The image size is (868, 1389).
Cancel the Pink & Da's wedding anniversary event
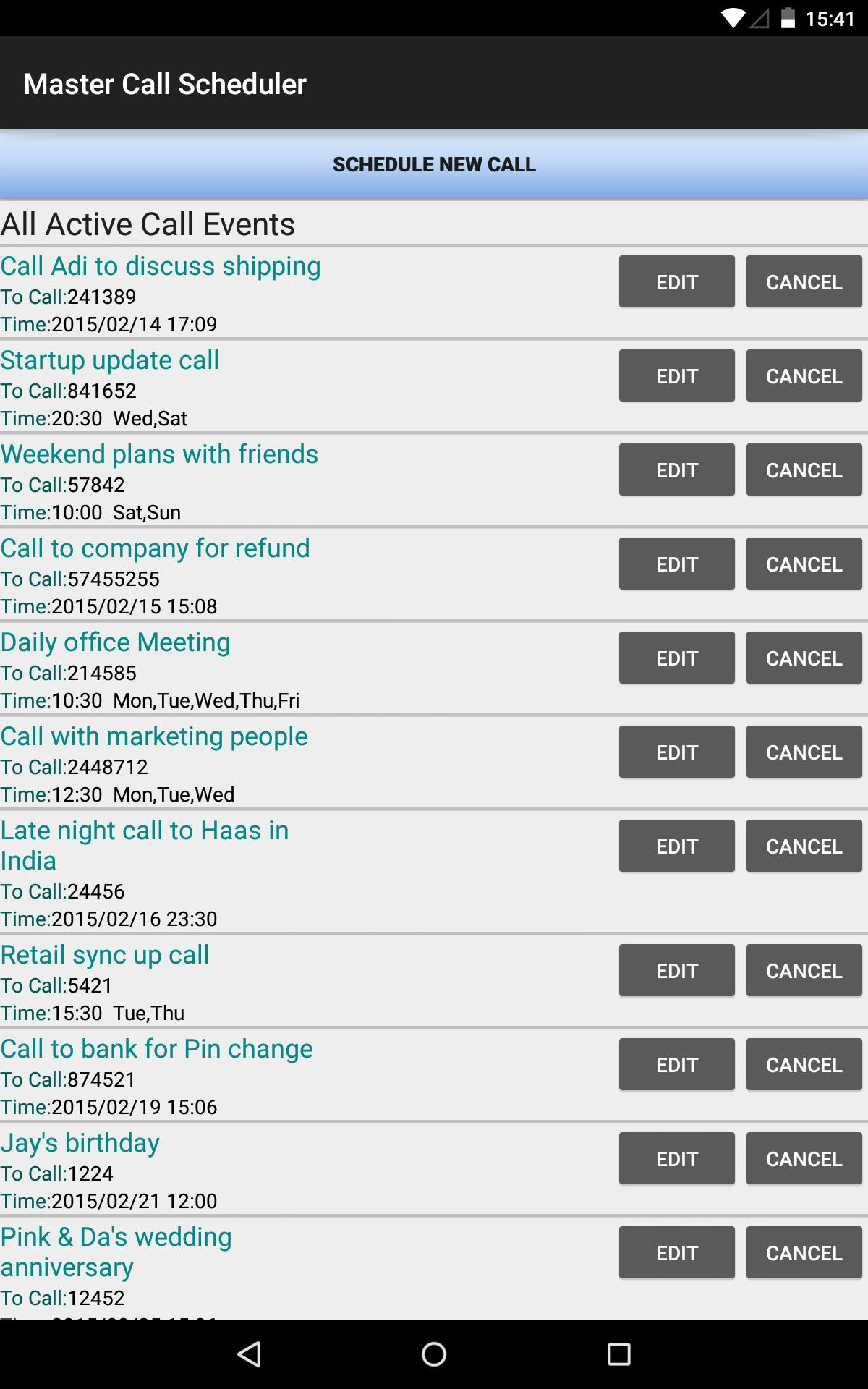coord(803,1252)
